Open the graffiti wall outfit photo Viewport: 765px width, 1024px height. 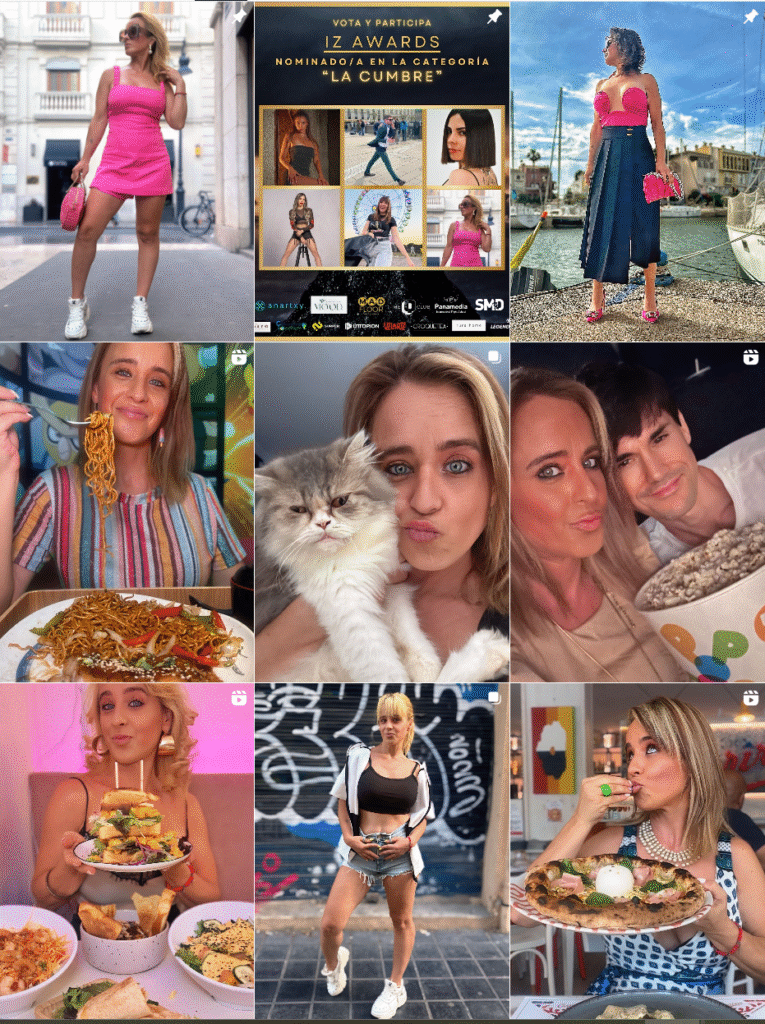pos(381,852)
